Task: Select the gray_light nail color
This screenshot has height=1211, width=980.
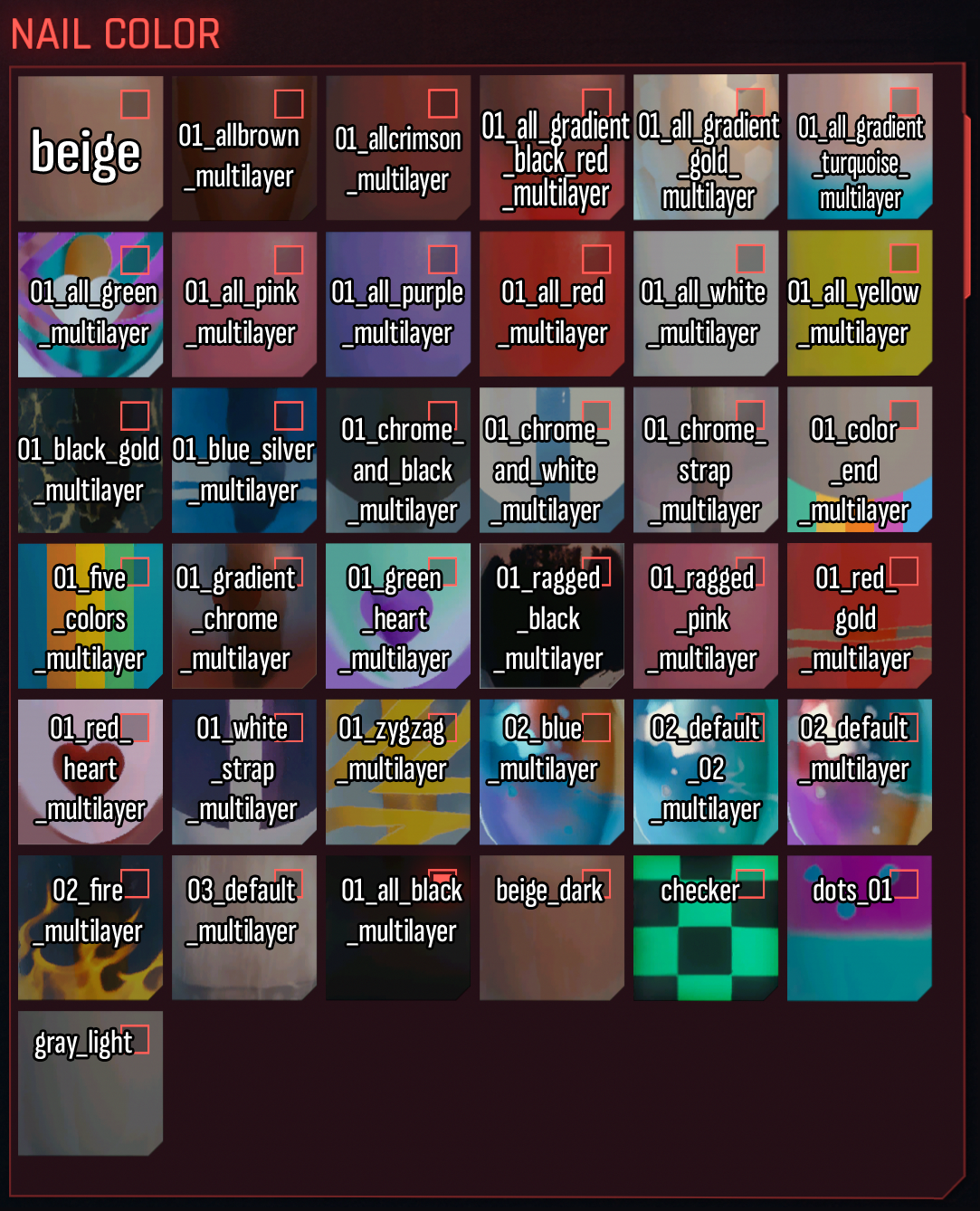Action: pyautogui.click(x=90, y=1084)
